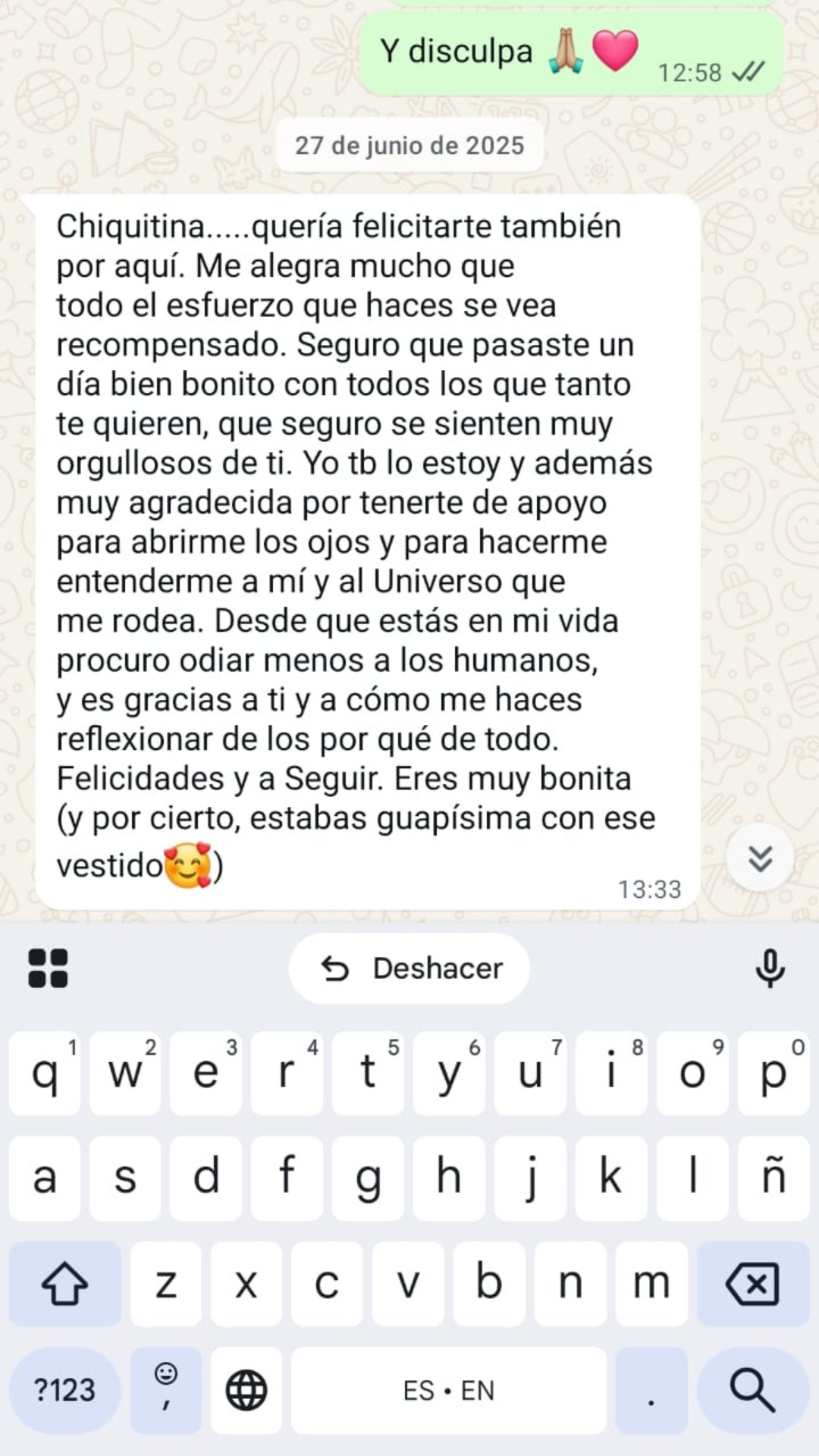Change keyboard language with the globe key
The image size is (819, 1456).
(246, 1390)
